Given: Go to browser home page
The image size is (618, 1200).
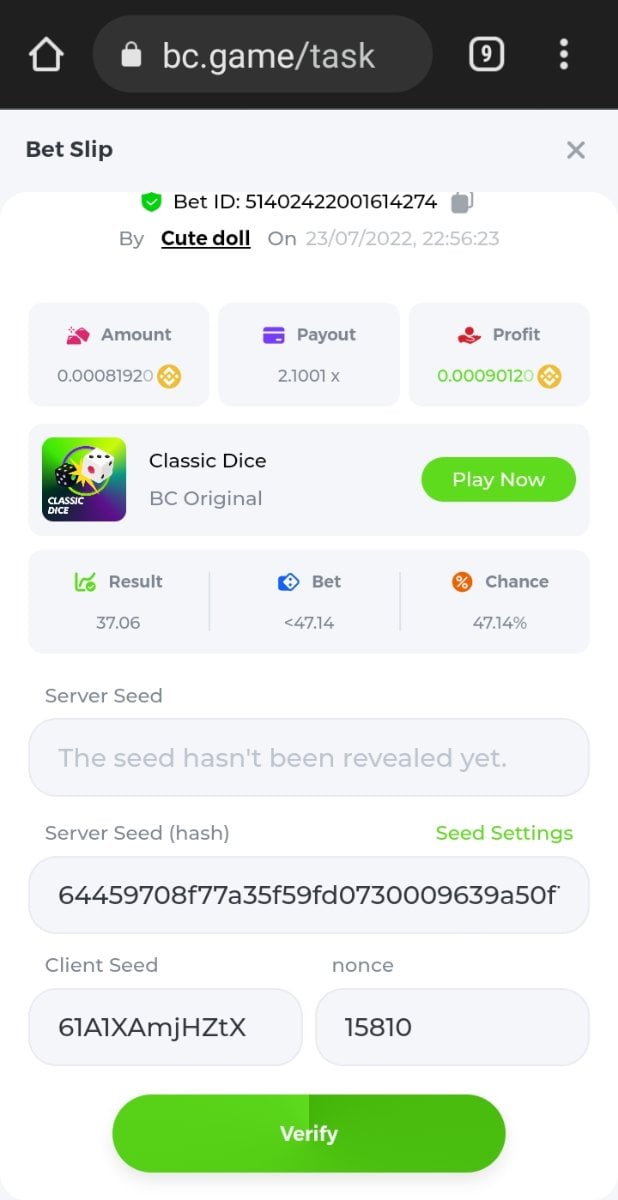Looking at the screenshot, I should pos(46,54).
